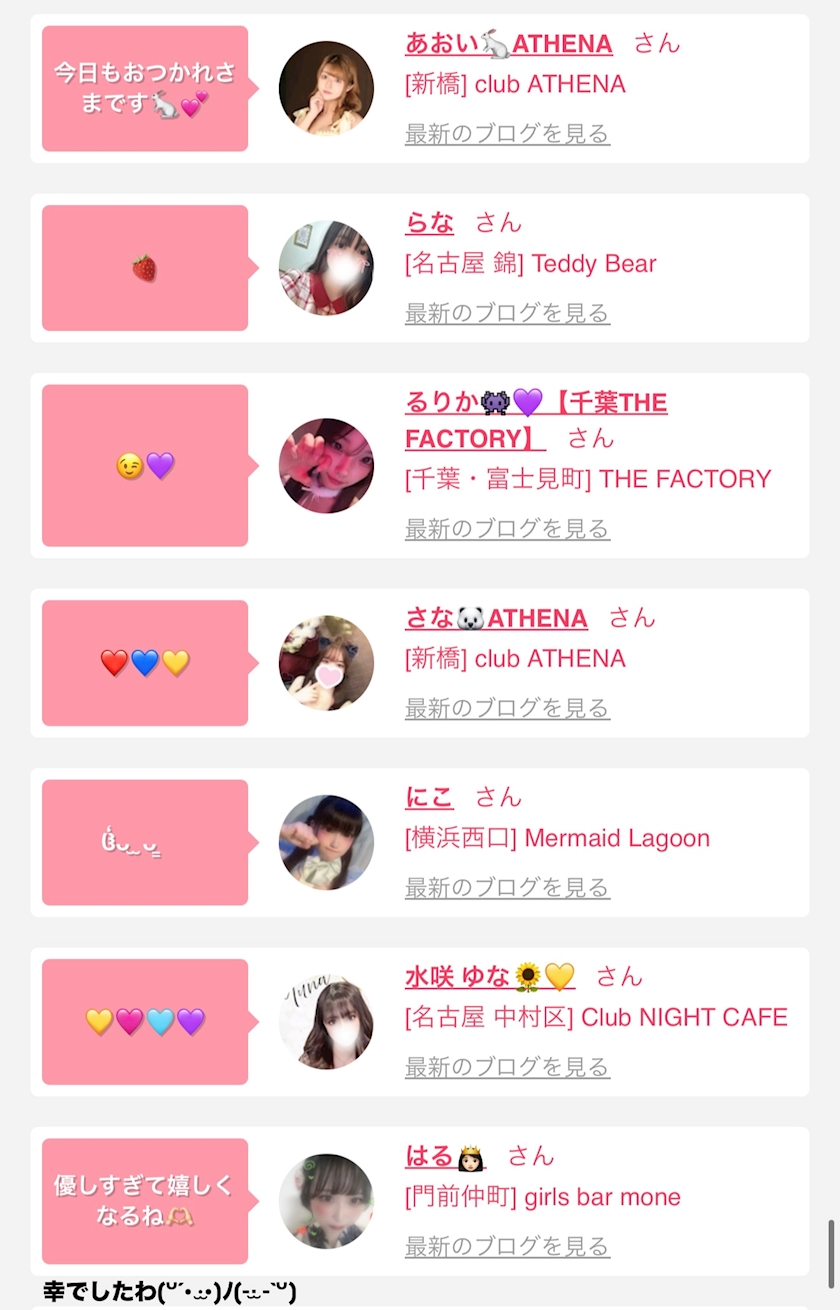
Task: Open 水咲 ゆな's profile name link
Action: pos(489,977)
